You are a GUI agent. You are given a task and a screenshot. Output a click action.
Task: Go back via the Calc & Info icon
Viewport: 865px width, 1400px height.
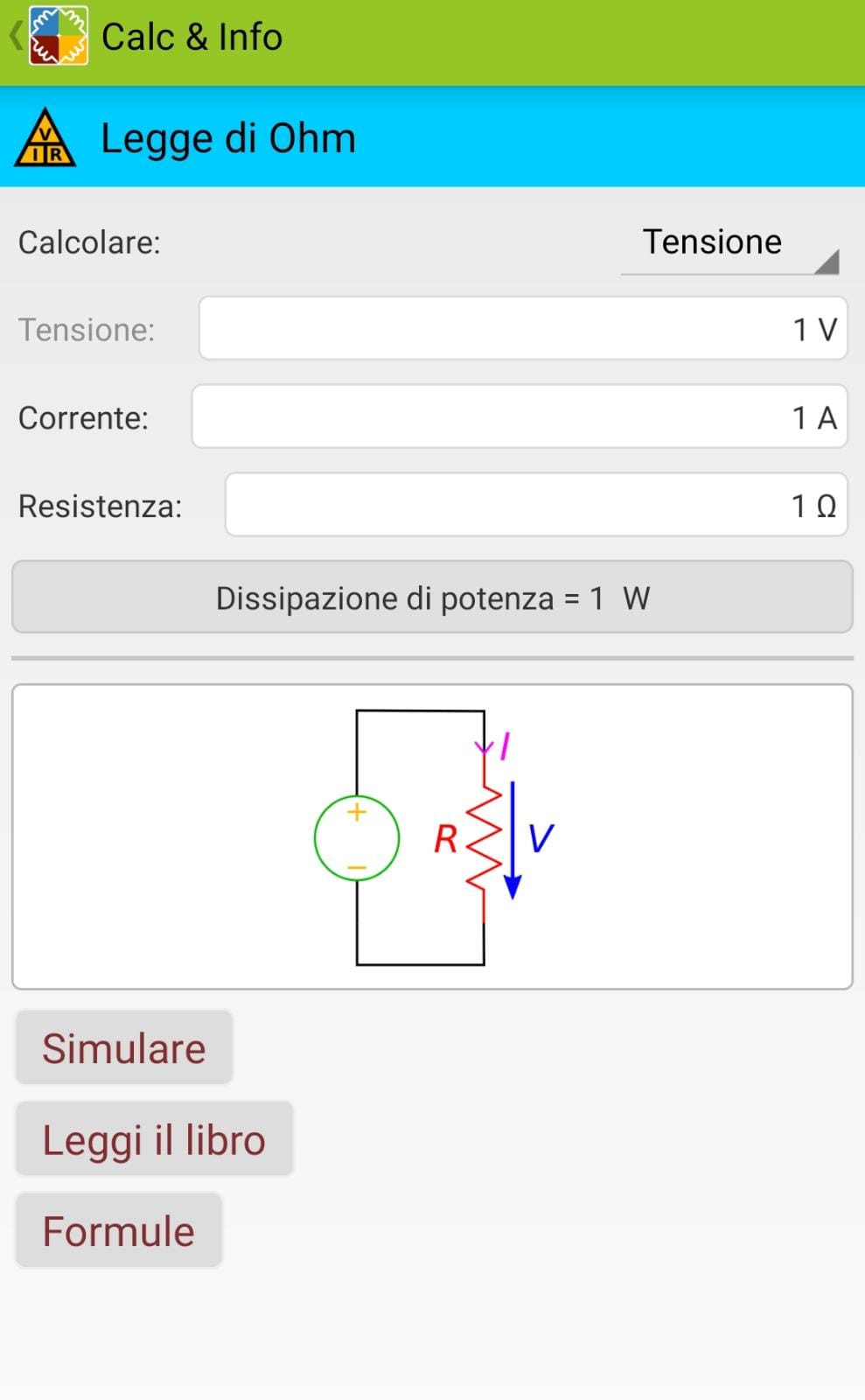[52, 37]
